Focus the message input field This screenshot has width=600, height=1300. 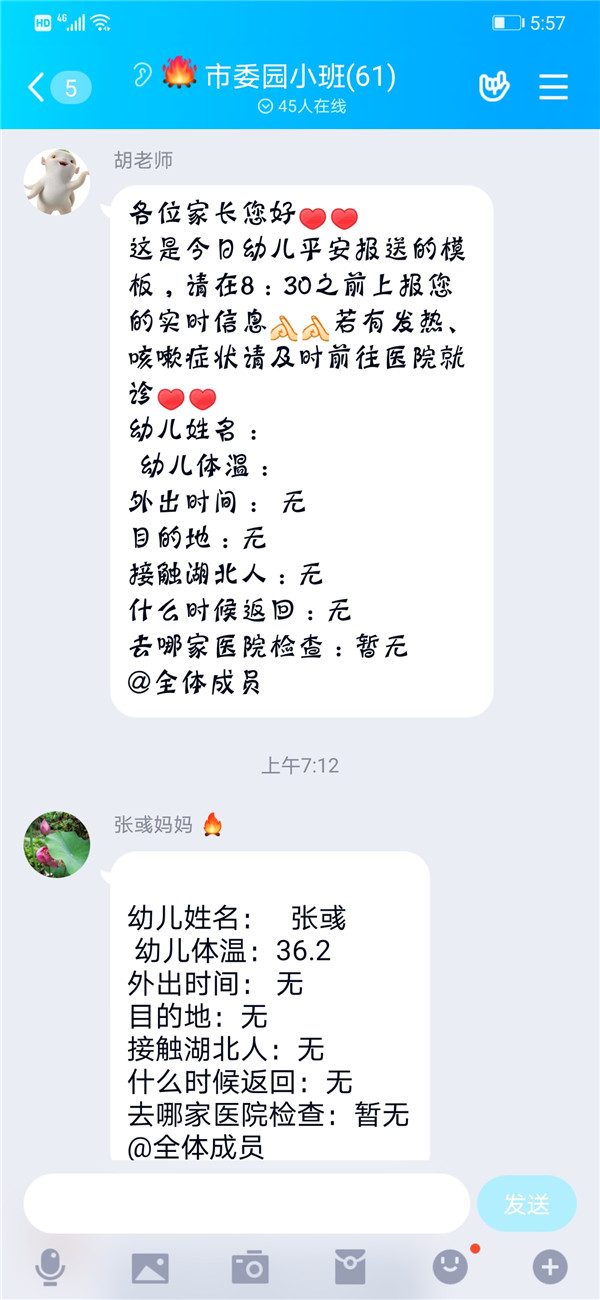[x=246, y=1203]
